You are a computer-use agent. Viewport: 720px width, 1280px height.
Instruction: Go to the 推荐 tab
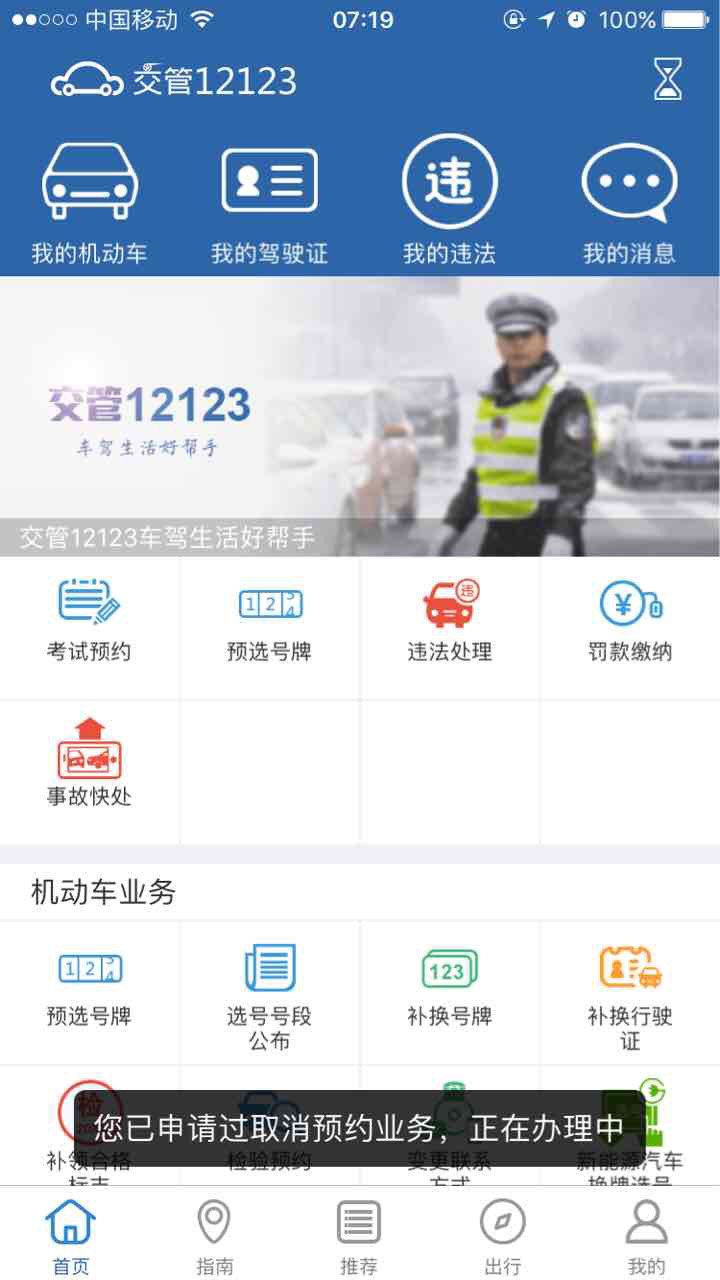pyautogui.click(x=358, y=1236)
